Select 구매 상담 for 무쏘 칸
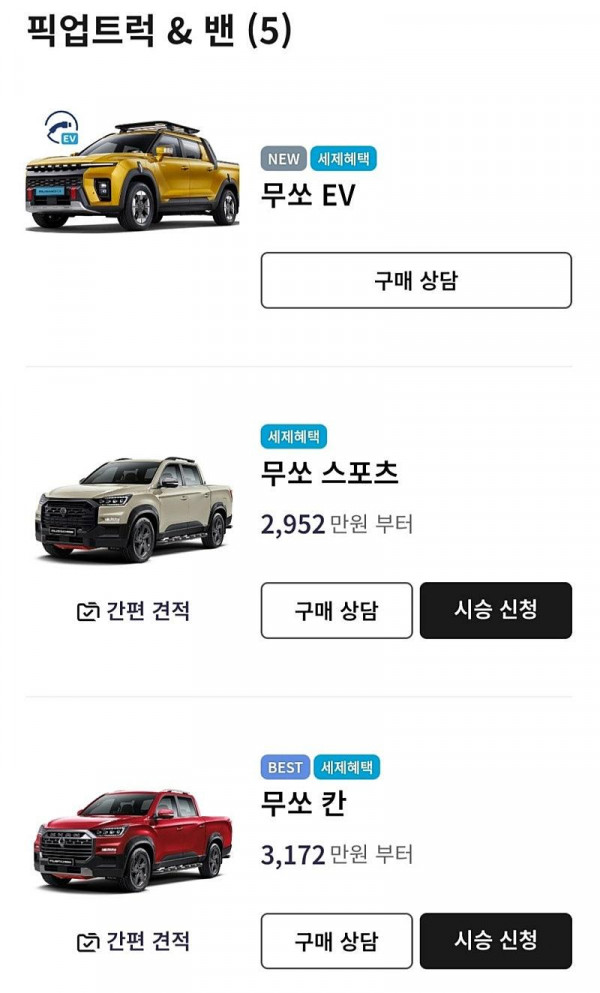This screenshot has height=993, width=600. point(336,941)
